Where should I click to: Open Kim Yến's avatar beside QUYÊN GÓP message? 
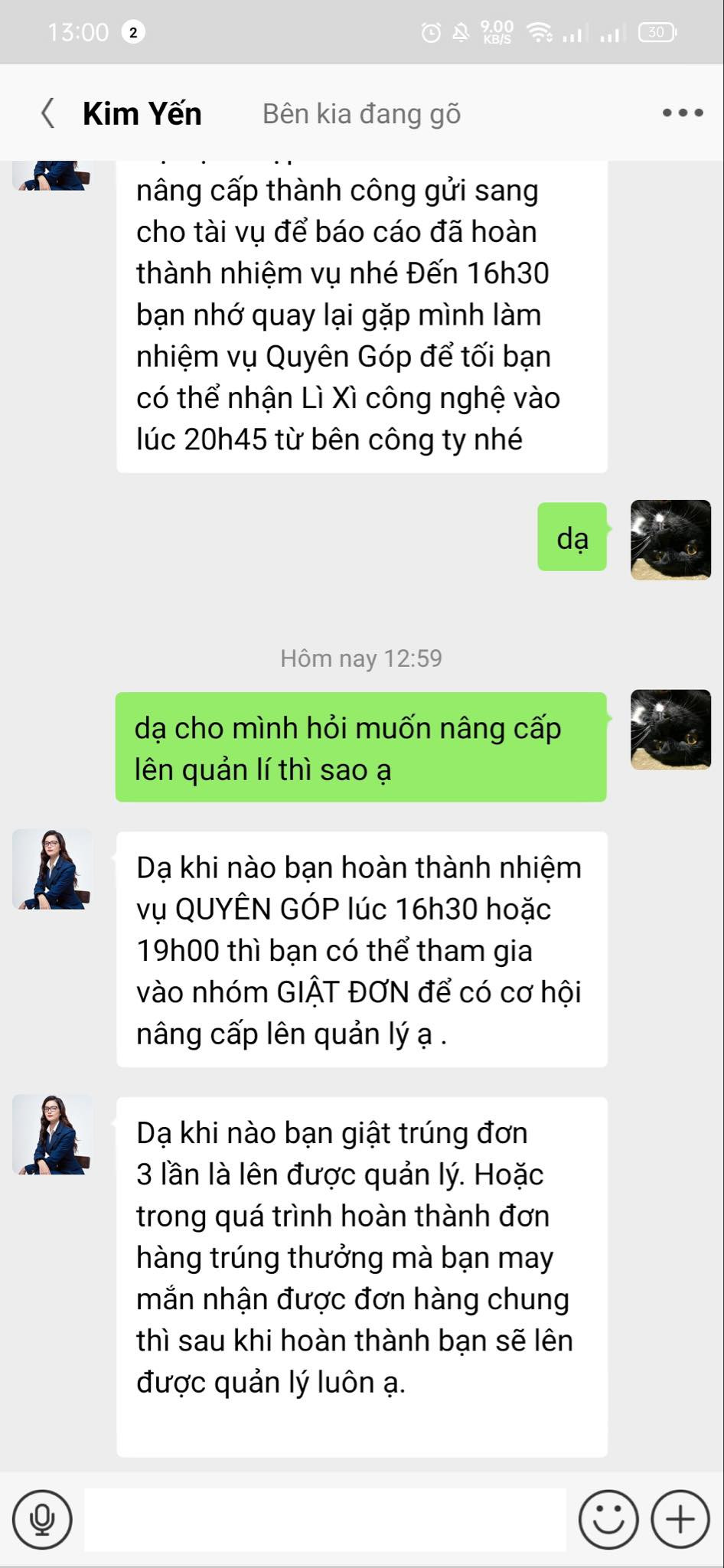pyautogui.click(x=53, y=869)
